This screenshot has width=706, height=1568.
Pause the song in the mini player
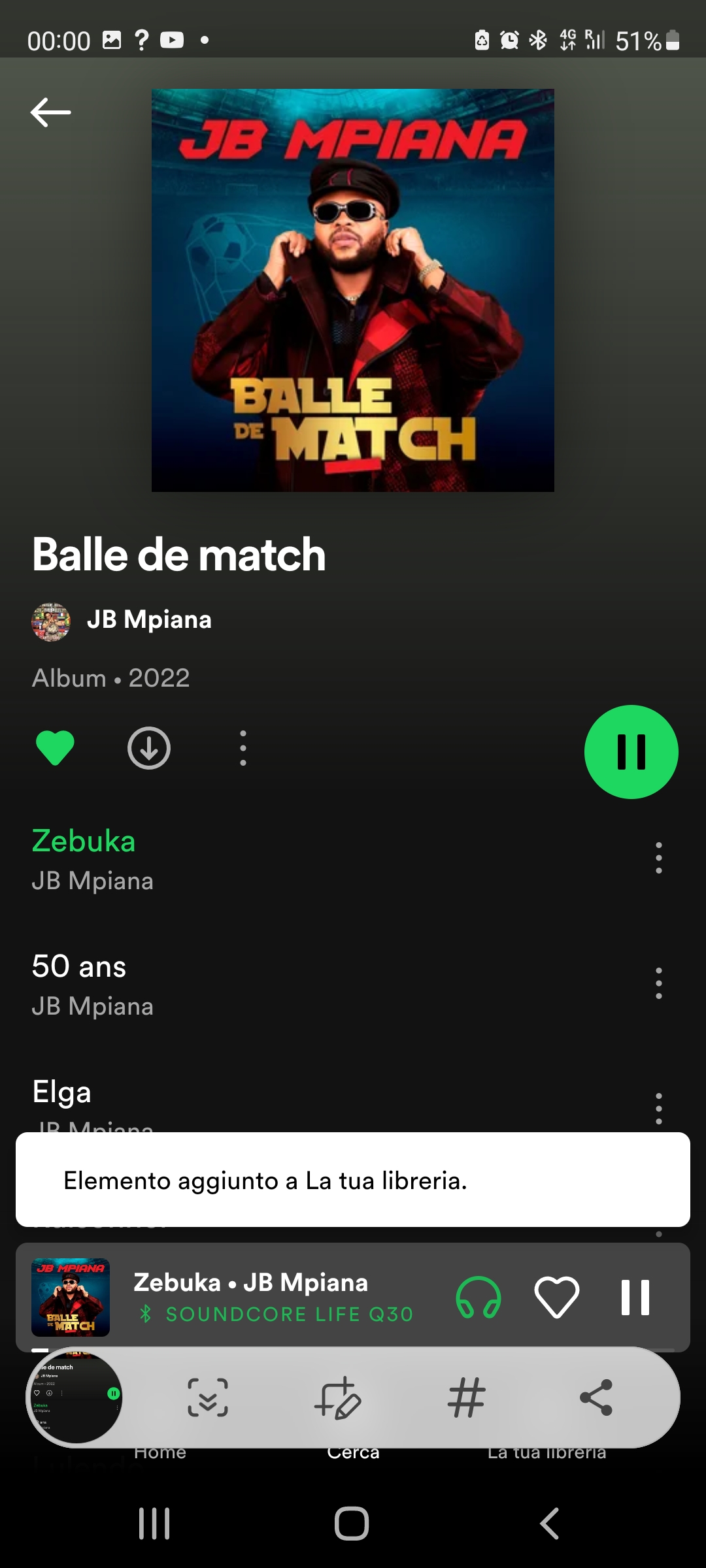point(635,1298)
